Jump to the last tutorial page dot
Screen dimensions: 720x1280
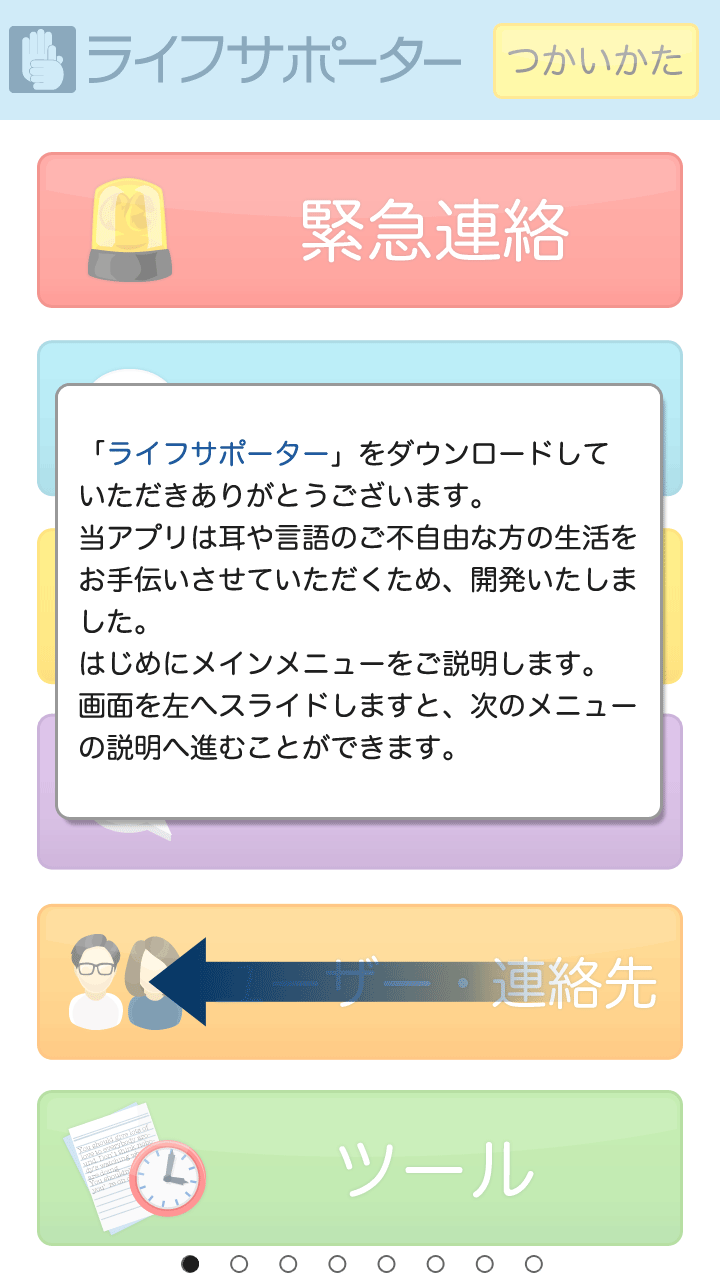coord(534,1264)
